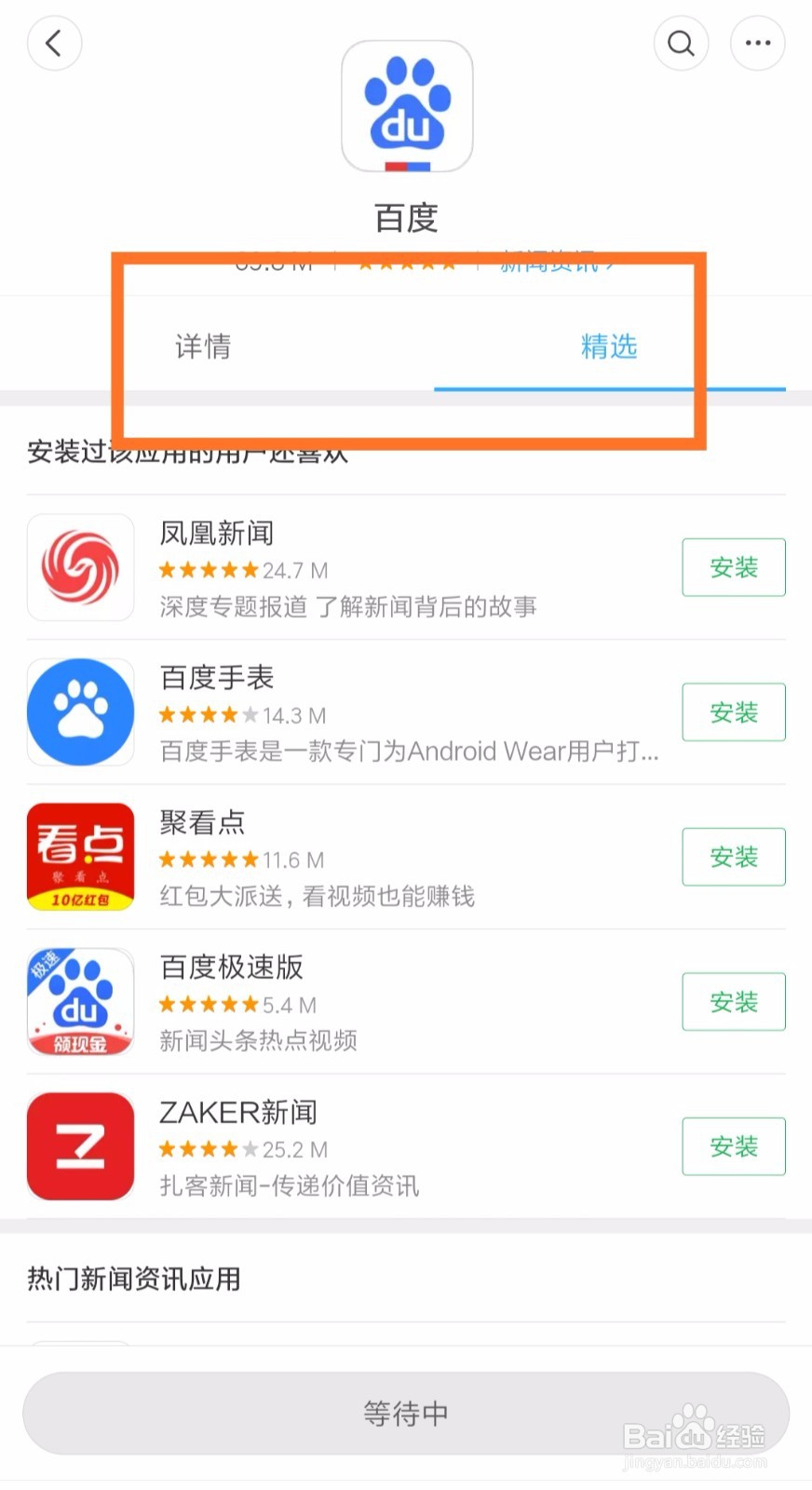Tap 安装 beside 百度极速版
This screenshot has width=812, height=1490.
[733, 1002]
